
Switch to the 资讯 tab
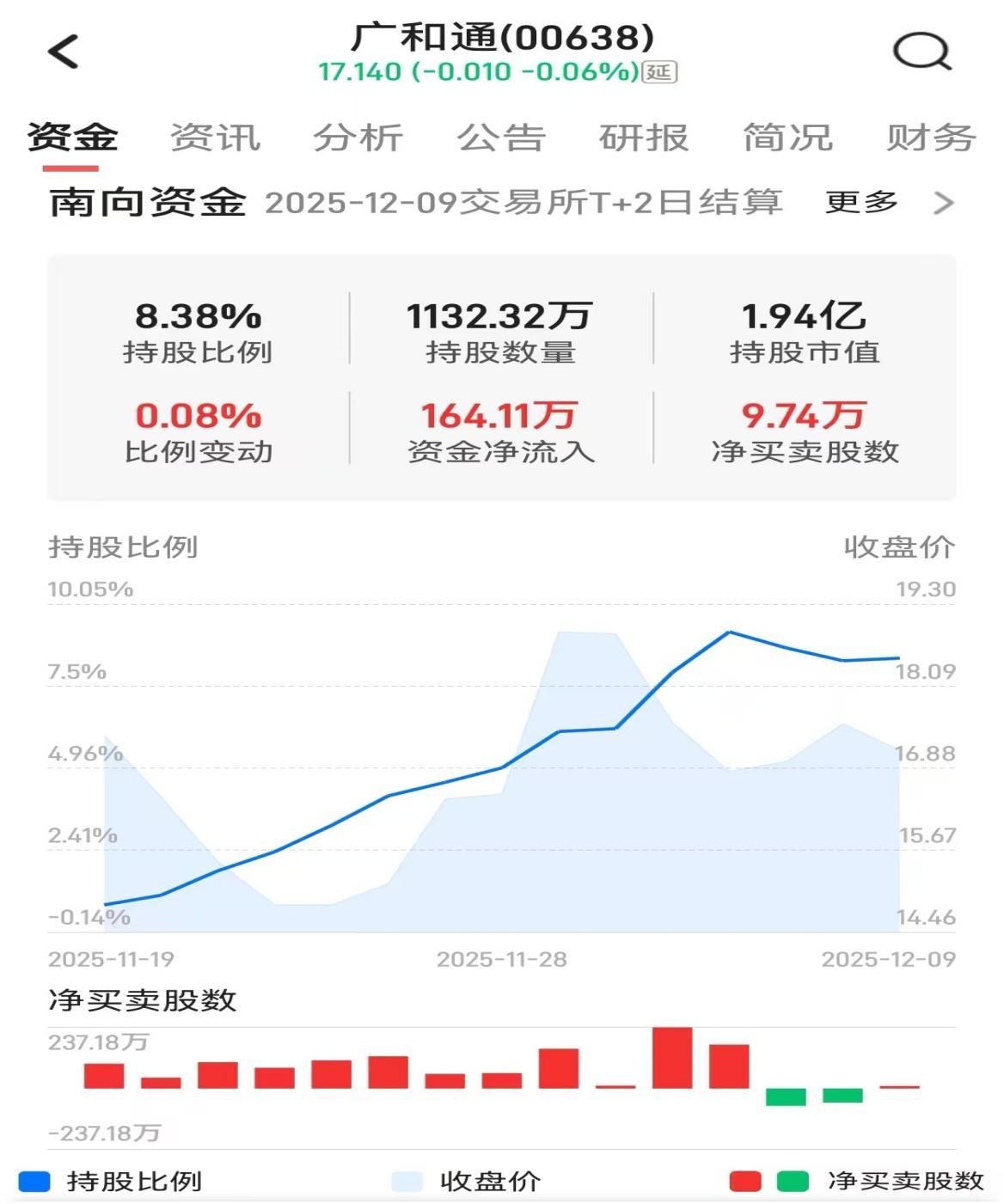(x=215, y=138)
